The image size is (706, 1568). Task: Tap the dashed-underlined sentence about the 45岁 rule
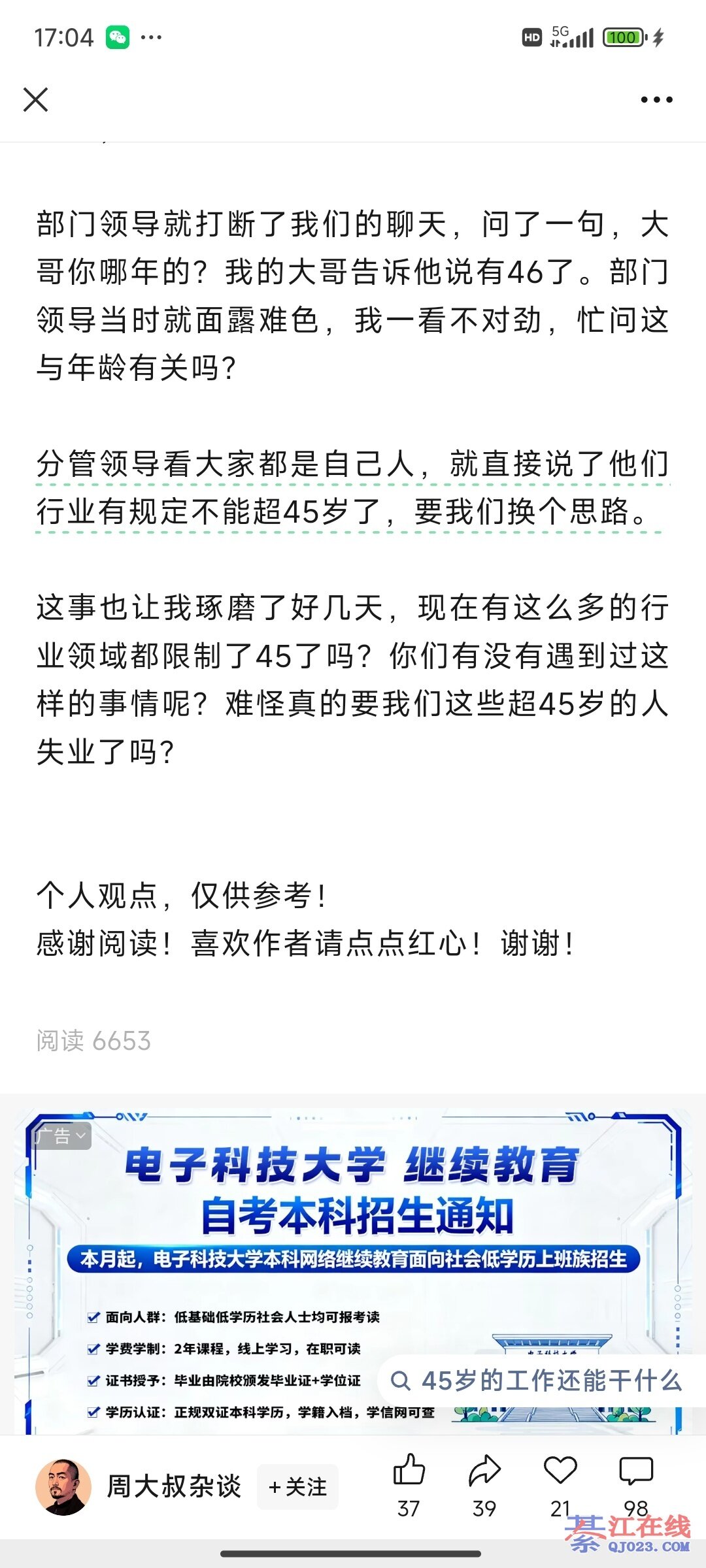[x=352, y=488]
